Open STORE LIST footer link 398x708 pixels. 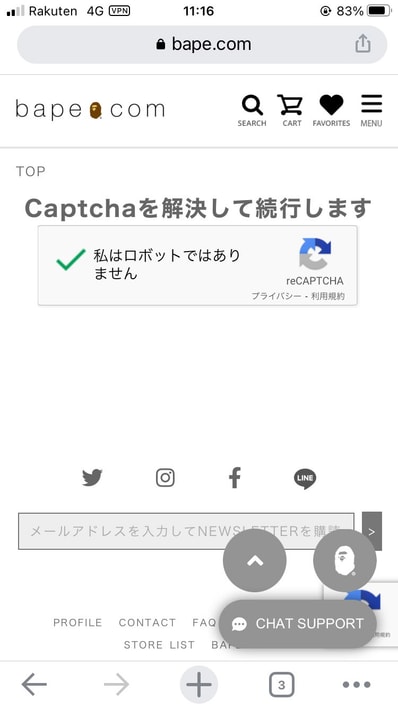coord(159,645)
